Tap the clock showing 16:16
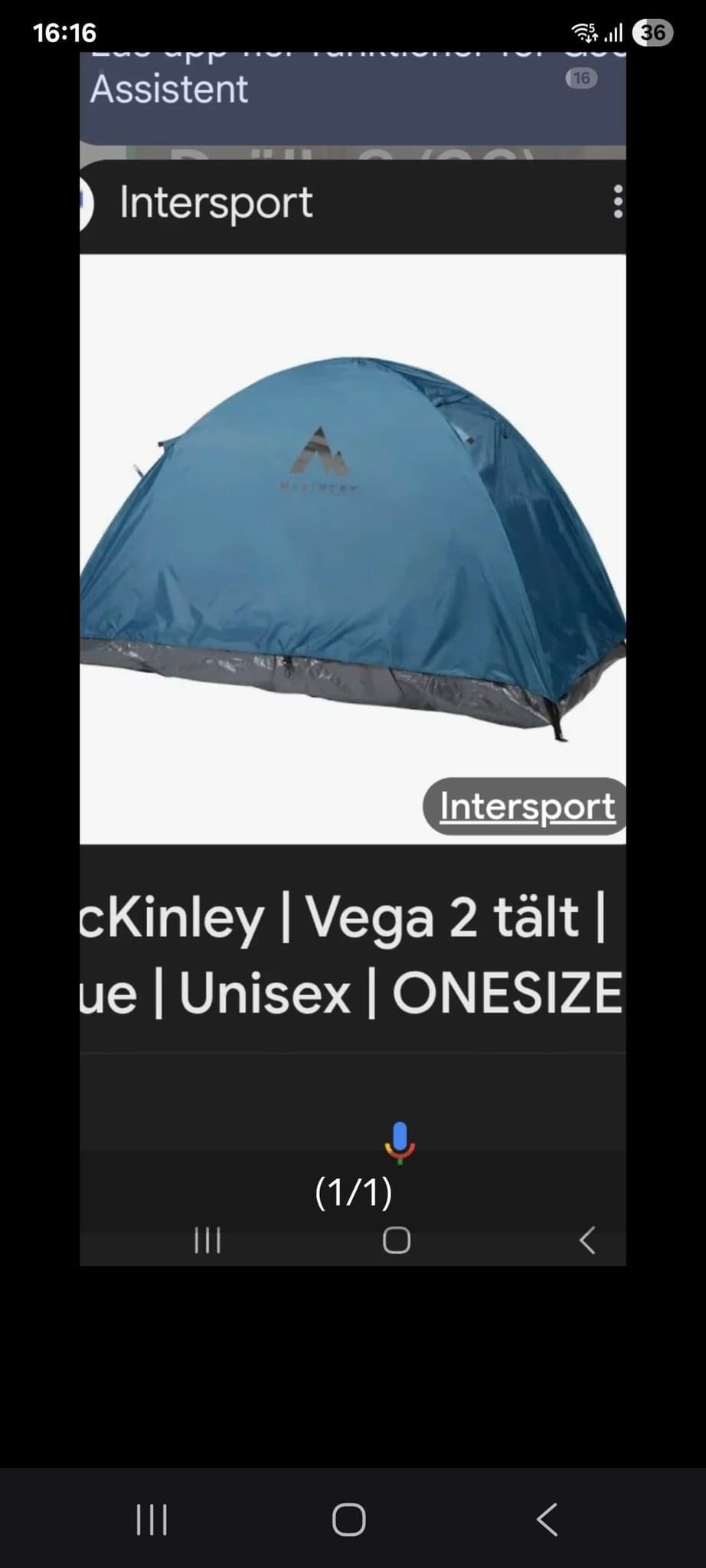Screen dimensions: 706x1568 tap(65, 32)
